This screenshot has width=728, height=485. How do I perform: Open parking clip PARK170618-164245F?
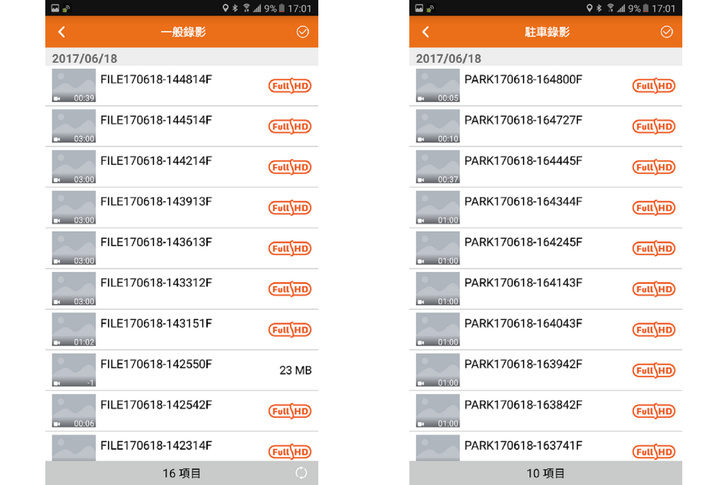(x=523, y=242)
